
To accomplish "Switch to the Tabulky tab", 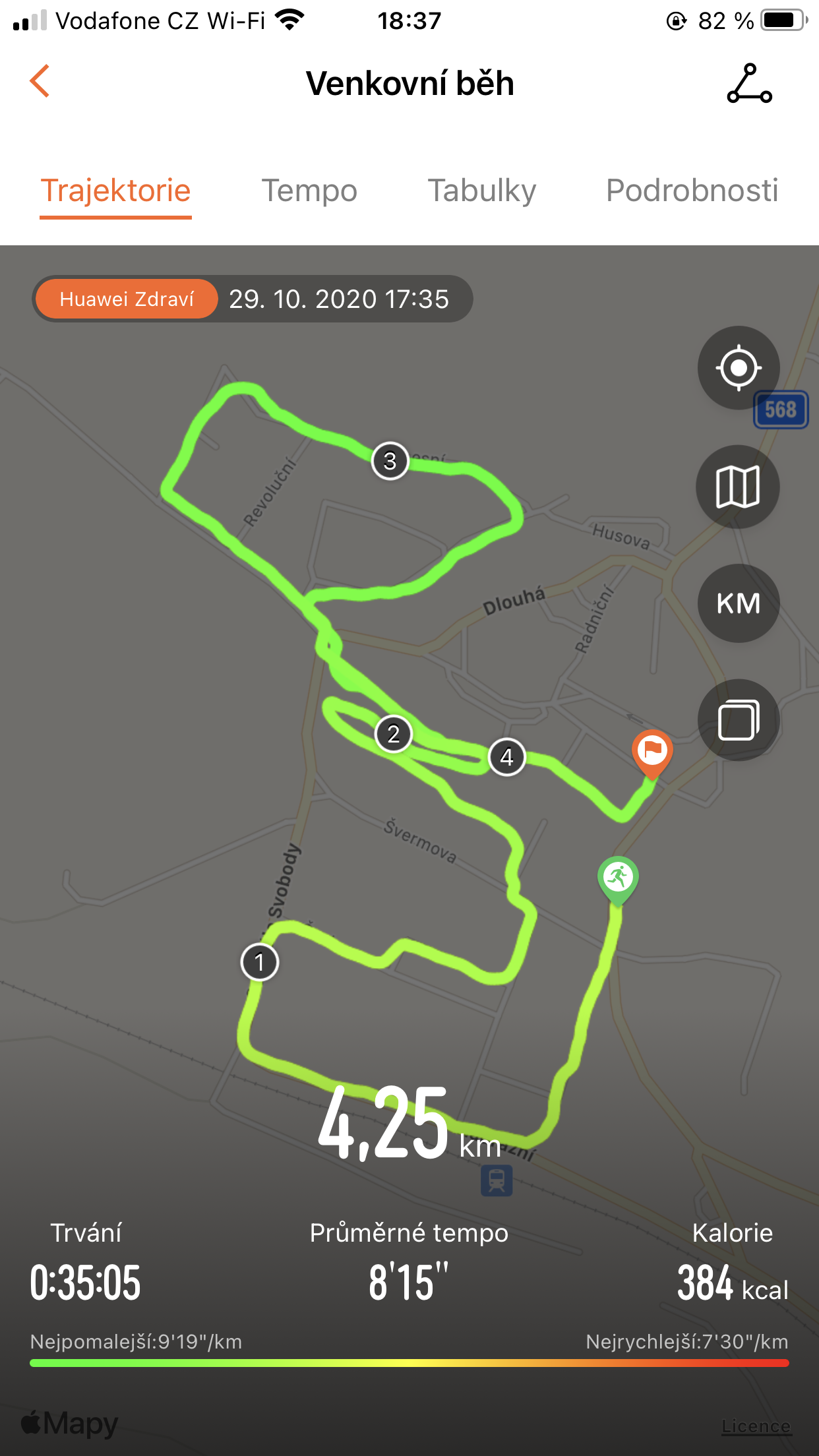I will [482, 191].
